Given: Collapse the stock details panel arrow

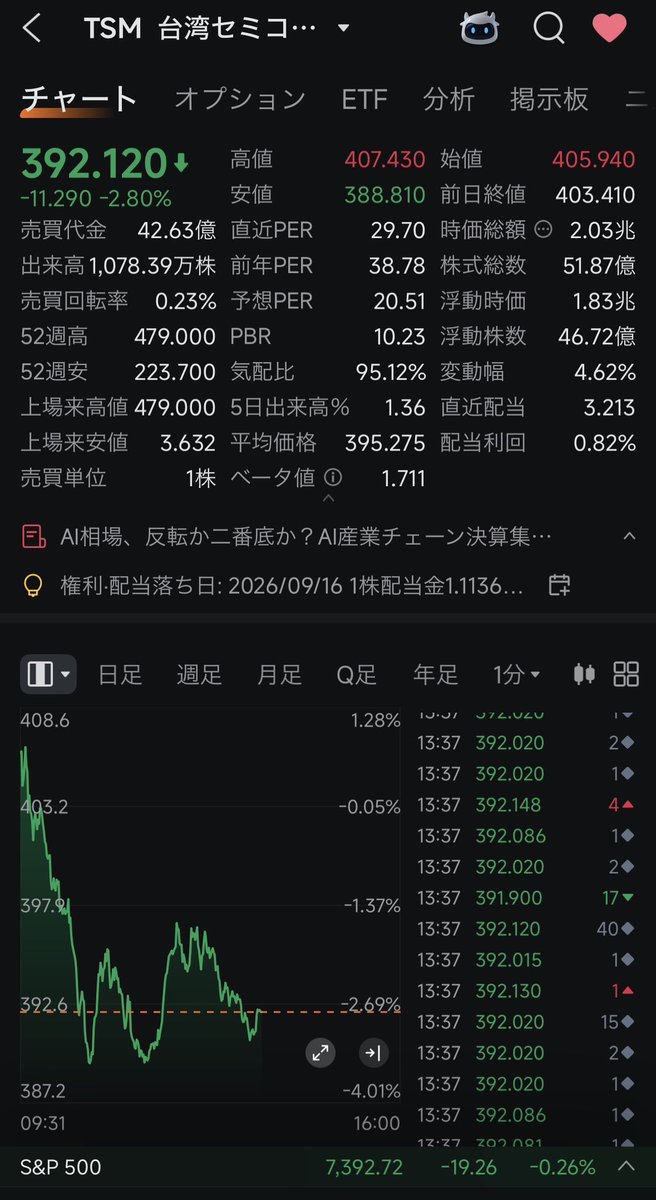Looking at the screenshot, I should tap(328, 497).
